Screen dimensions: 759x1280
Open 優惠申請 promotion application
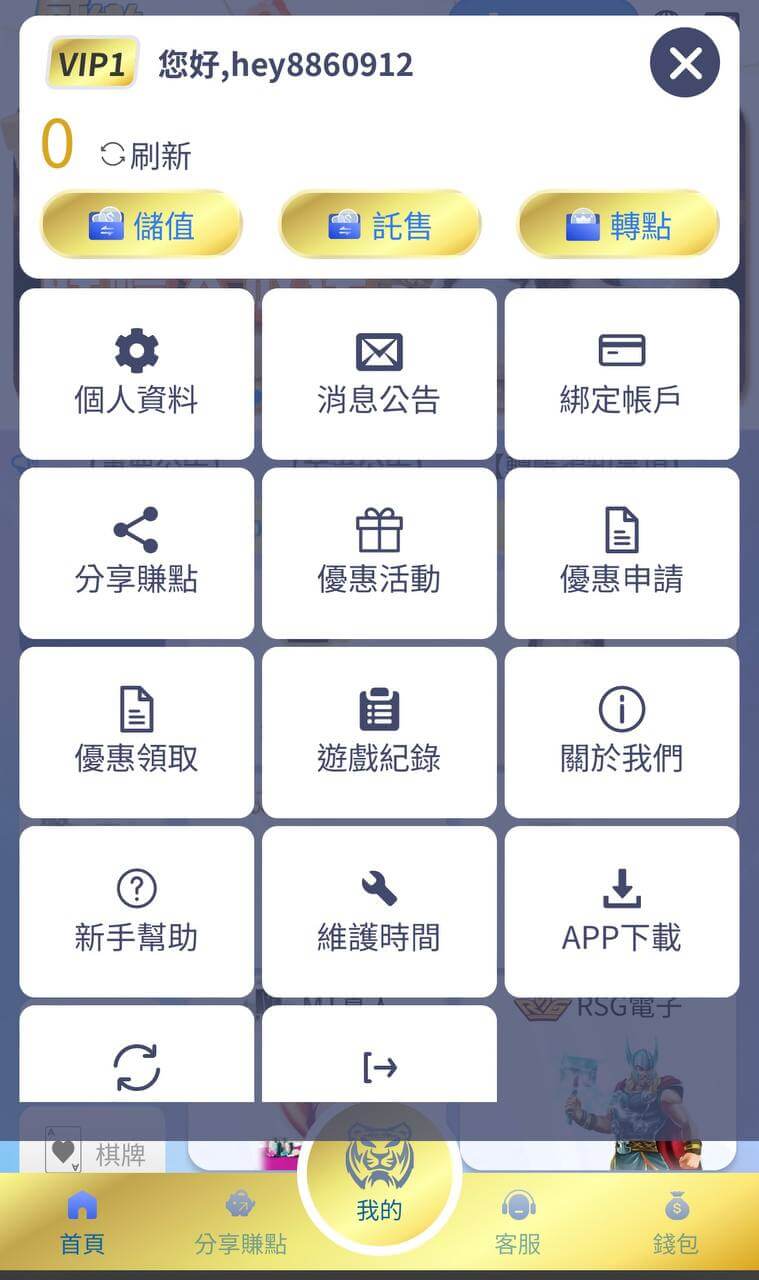point(621,552)
